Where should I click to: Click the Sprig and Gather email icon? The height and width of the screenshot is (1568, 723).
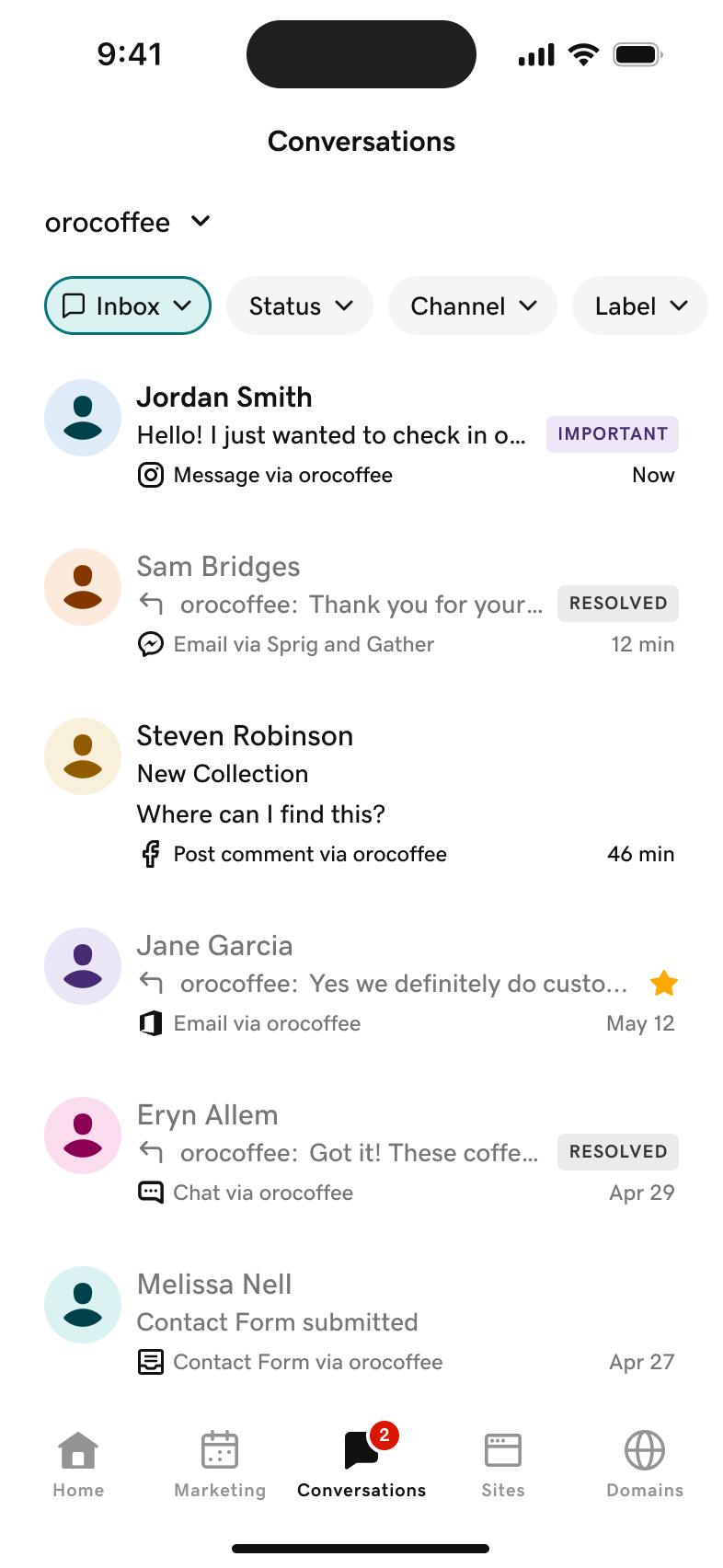150,644
